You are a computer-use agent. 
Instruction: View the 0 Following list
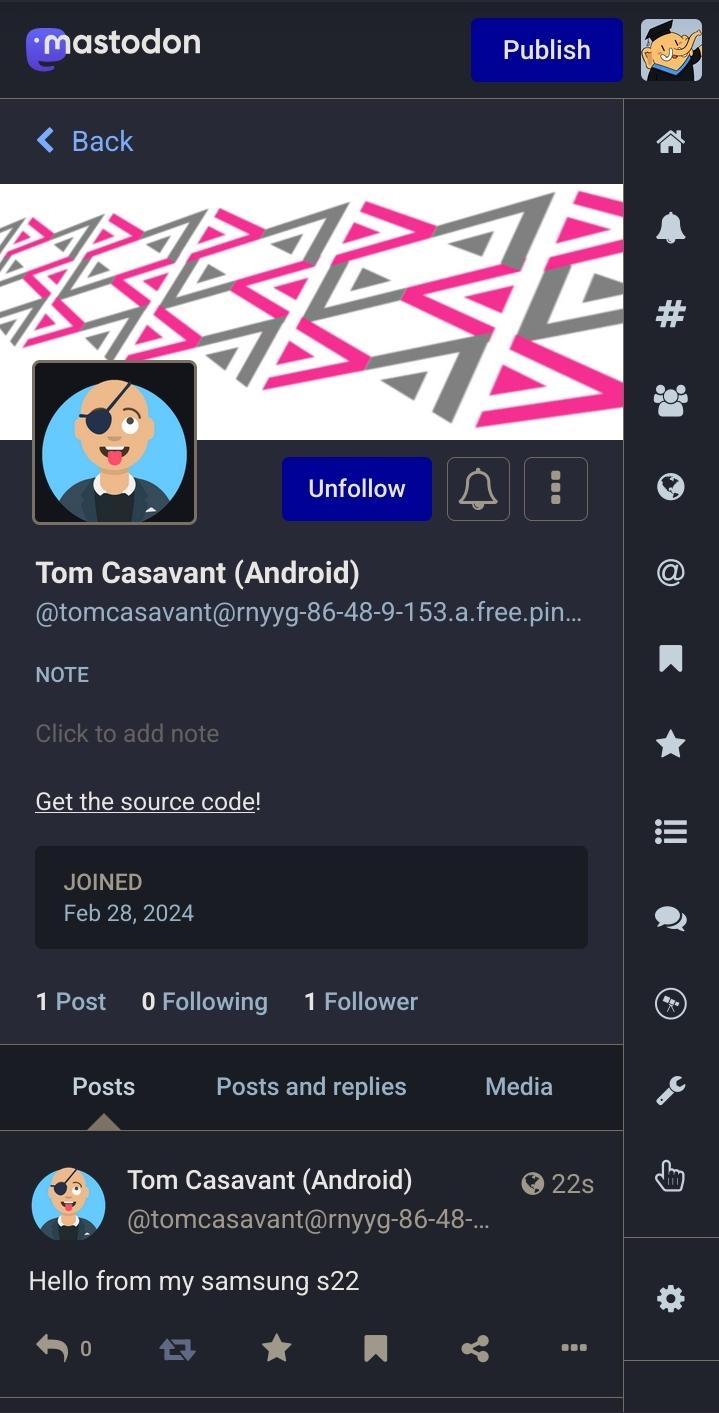pos(205,1001)
